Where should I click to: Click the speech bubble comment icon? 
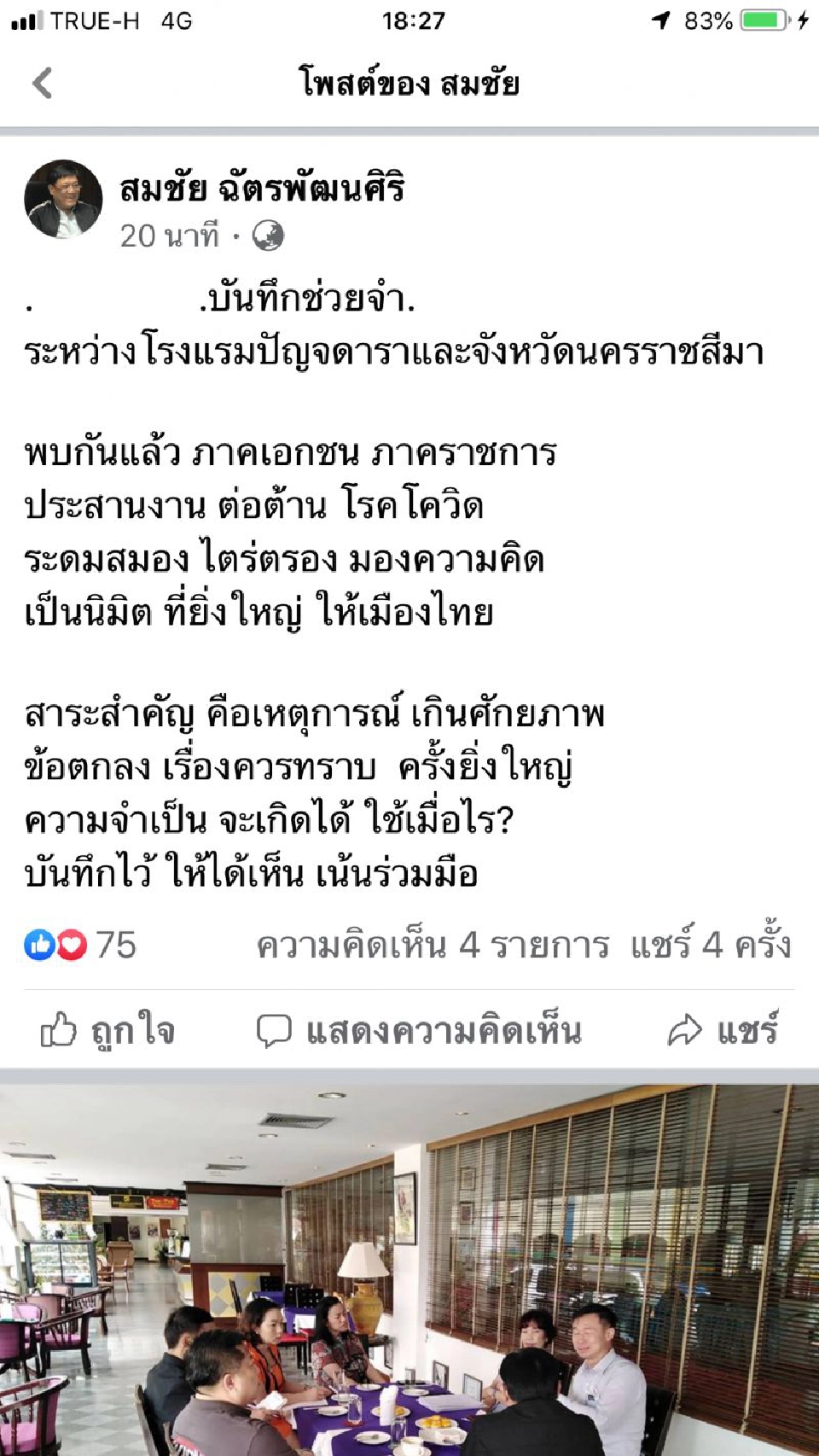click(275, 1030)
